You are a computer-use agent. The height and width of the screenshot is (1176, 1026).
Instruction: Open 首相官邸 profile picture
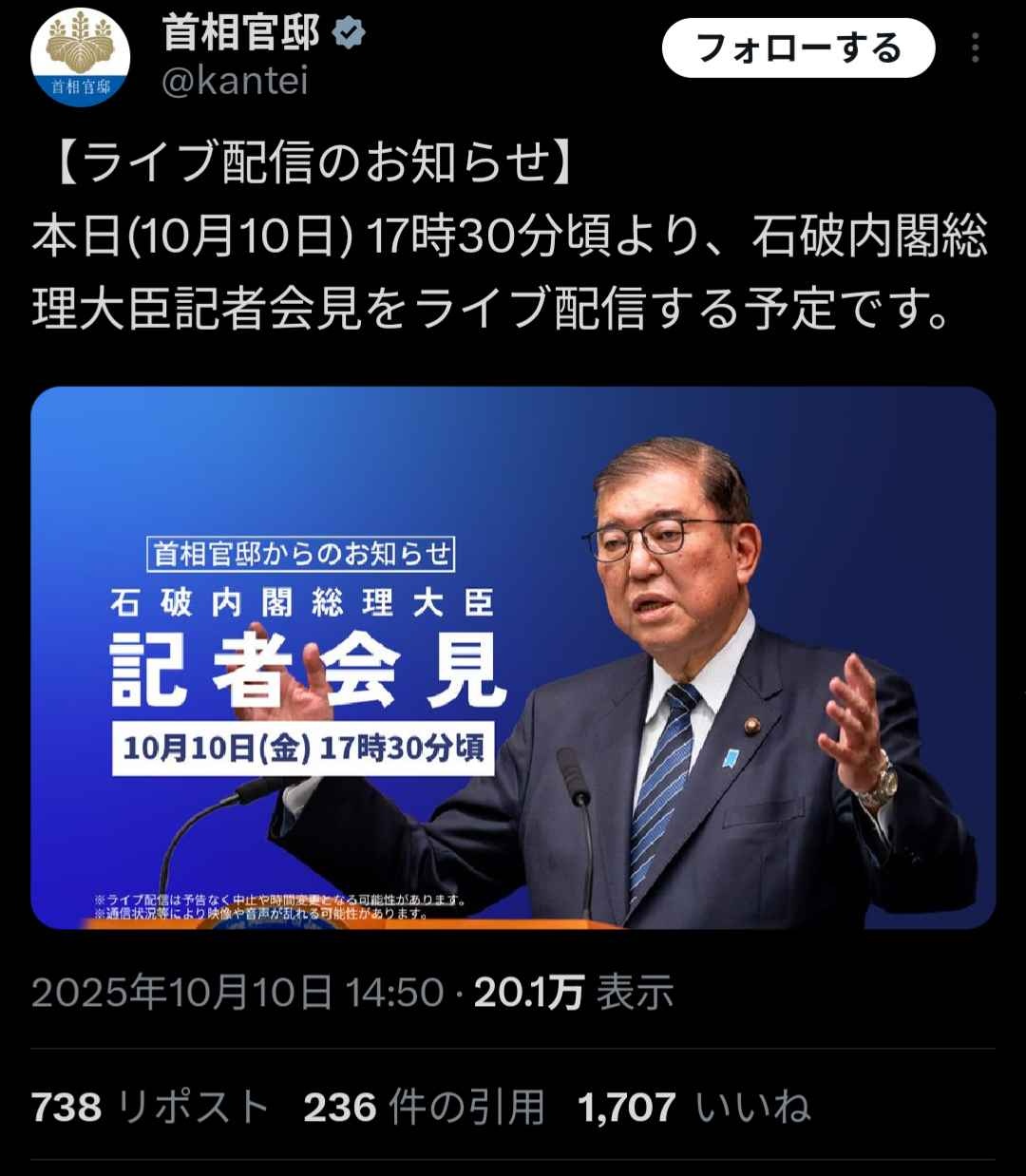(81, 58)
